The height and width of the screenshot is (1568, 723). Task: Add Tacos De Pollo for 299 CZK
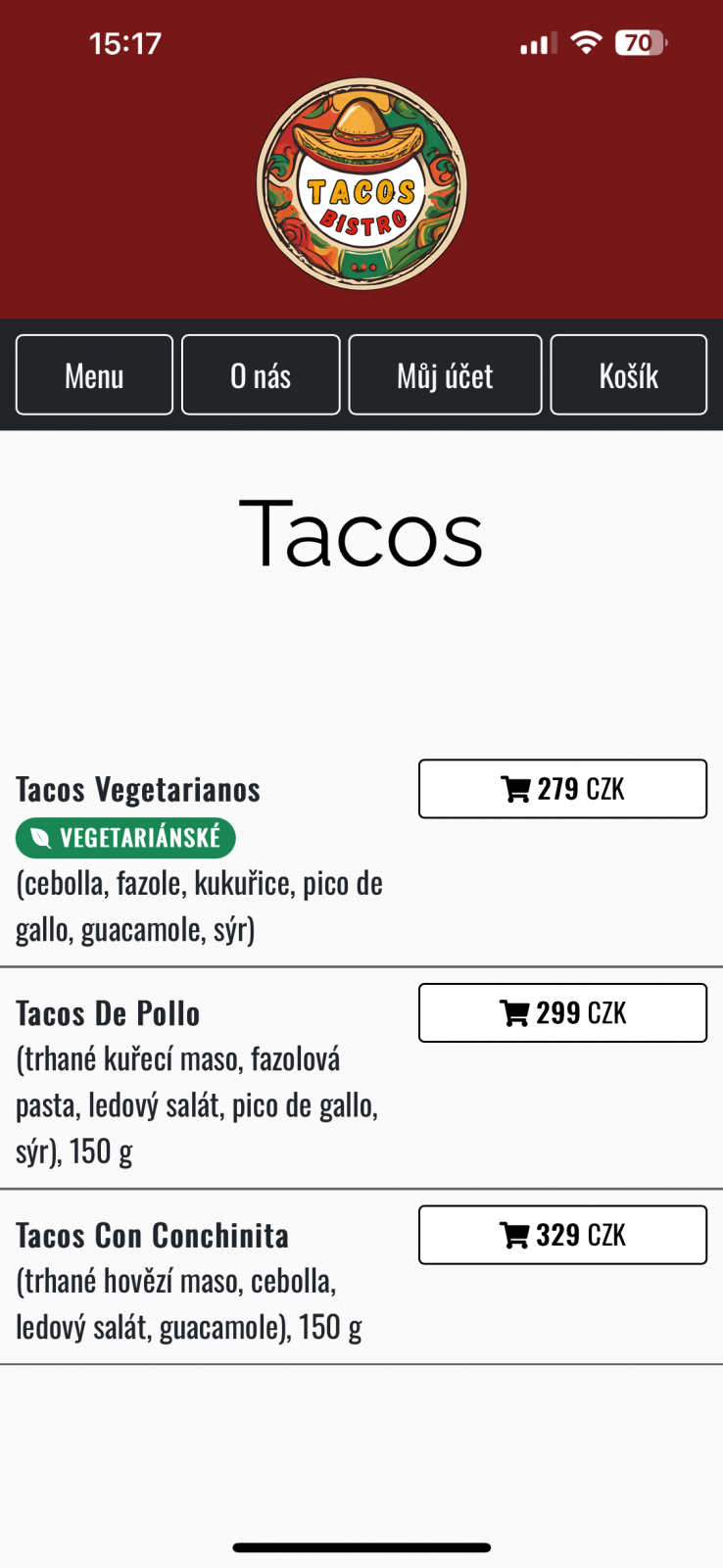coord(562,1012)
